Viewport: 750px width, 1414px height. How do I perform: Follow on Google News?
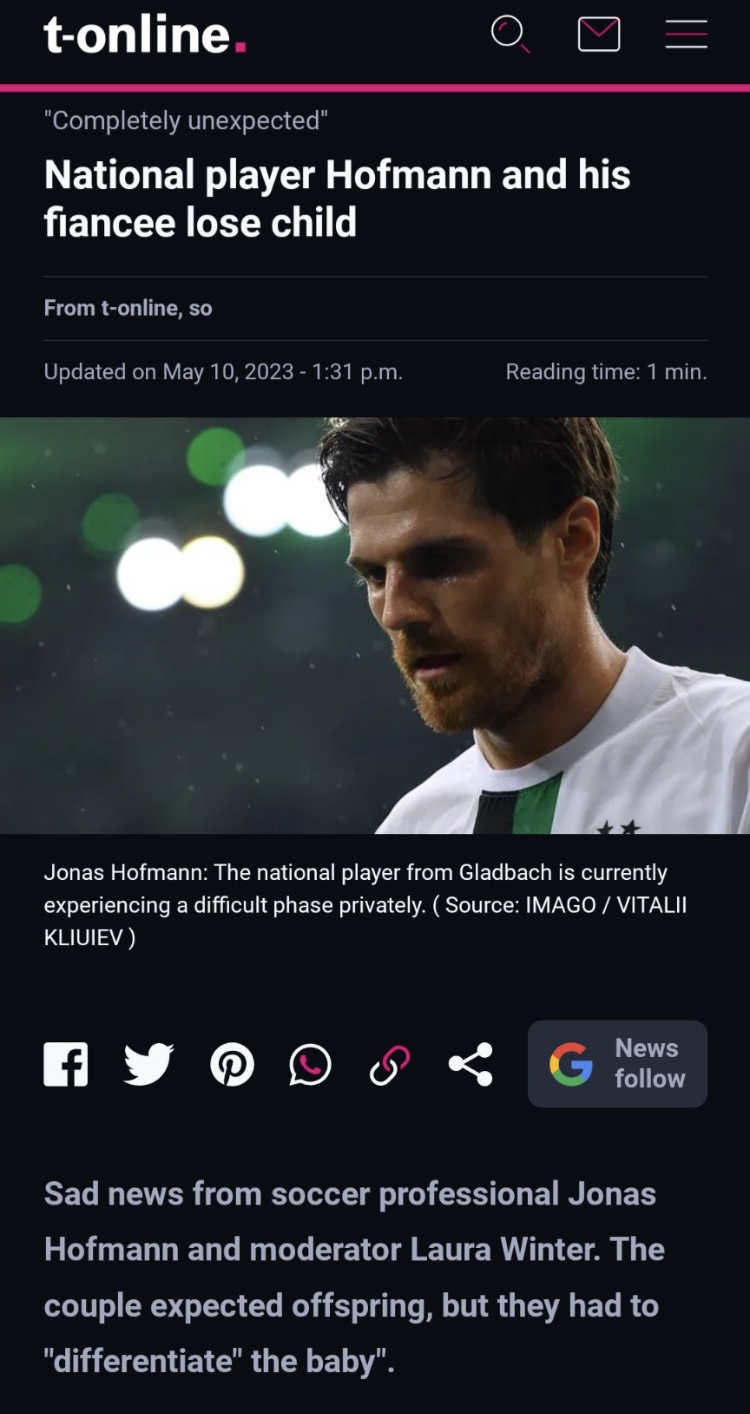(617, 1064)
